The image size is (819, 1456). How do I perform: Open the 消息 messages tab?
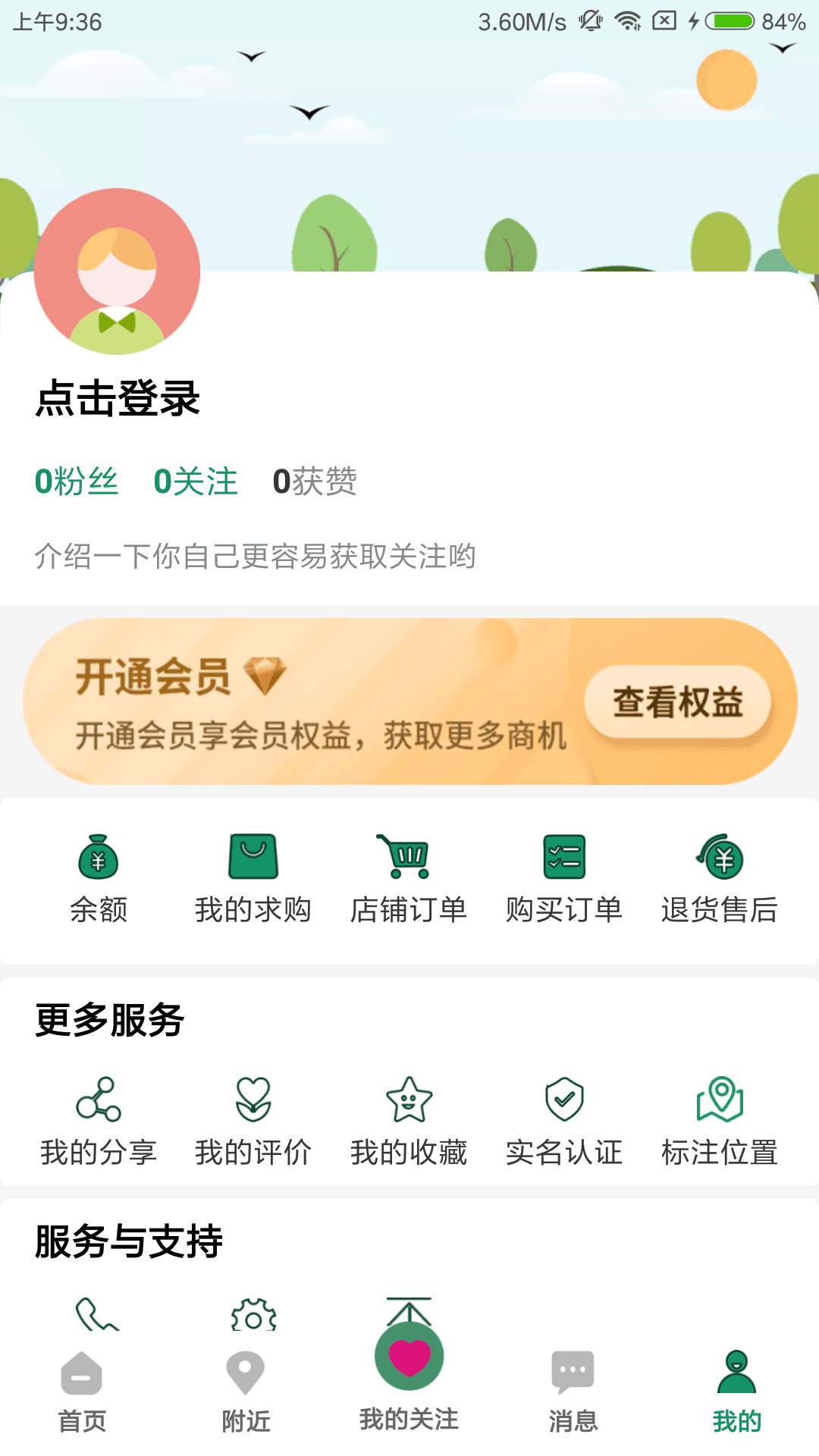tap(573, 1392)
